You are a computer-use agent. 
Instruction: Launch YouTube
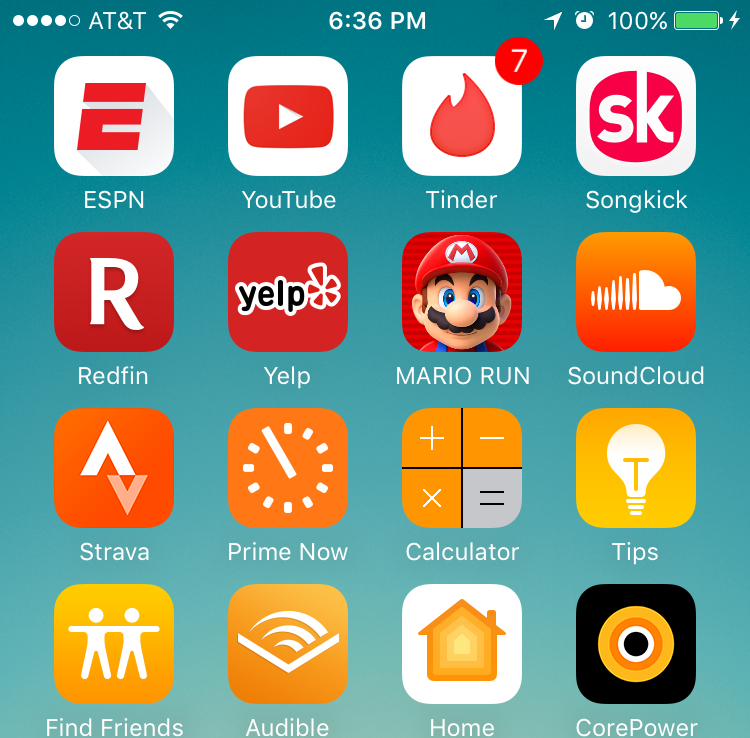288,116
